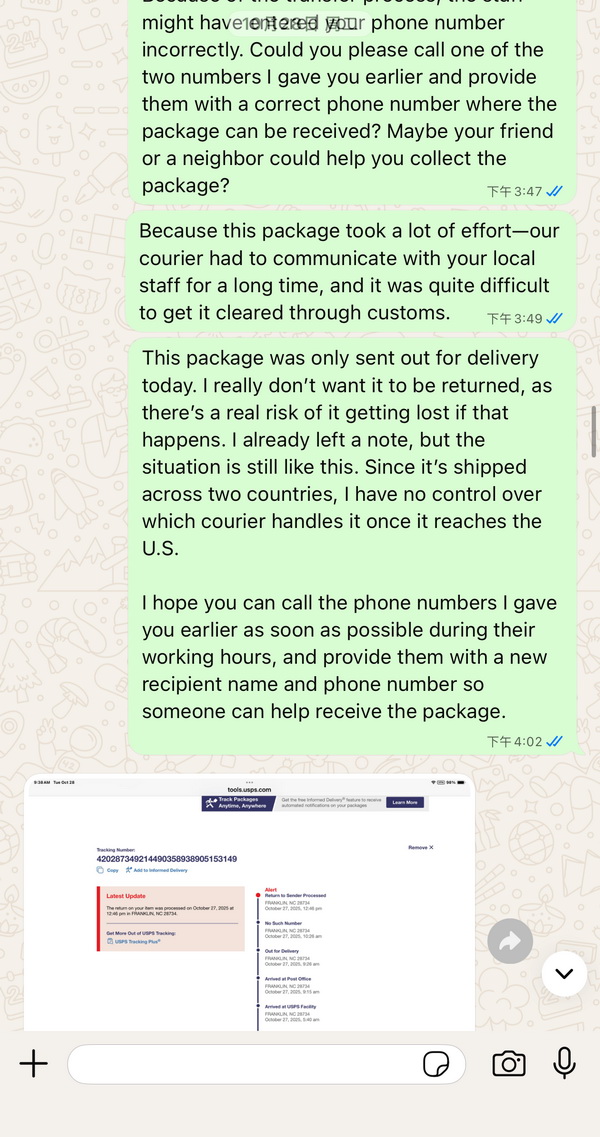Viewport: 600px width, 1137px height.
Task: Forward the USPS tracking screenshot
Action: (510, 942)
